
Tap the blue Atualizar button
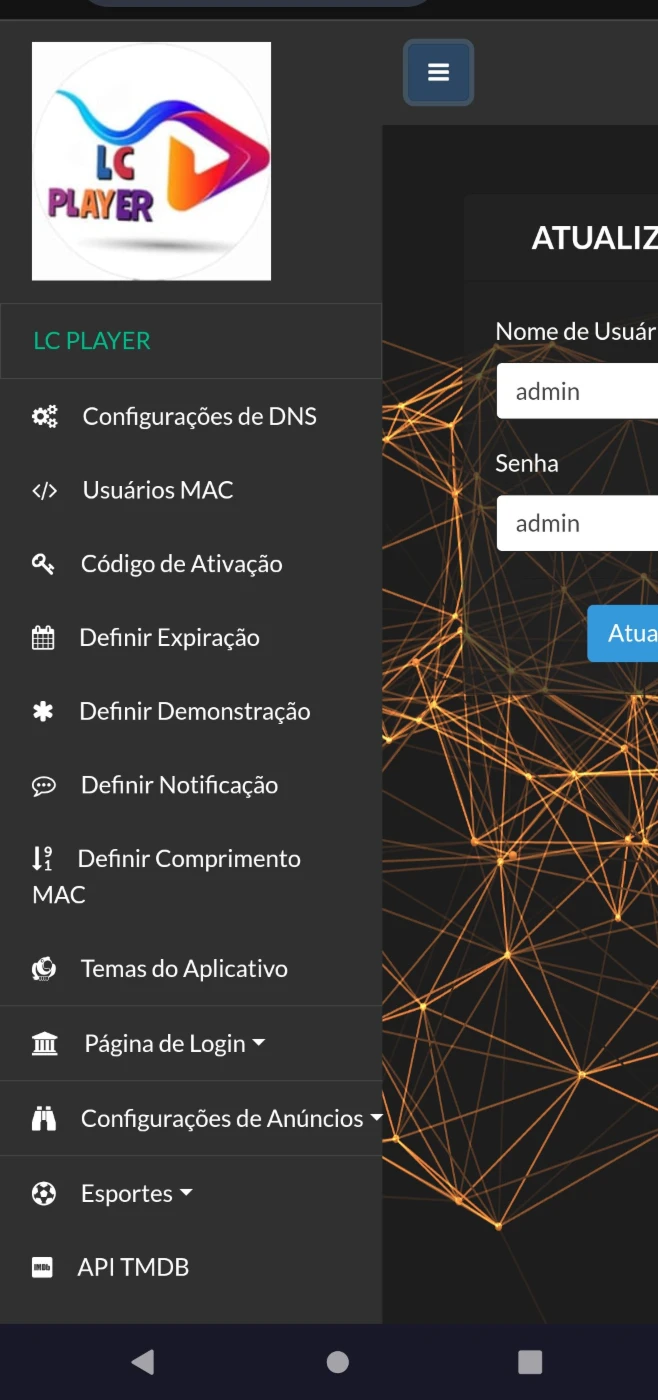[x=622, y=633]
